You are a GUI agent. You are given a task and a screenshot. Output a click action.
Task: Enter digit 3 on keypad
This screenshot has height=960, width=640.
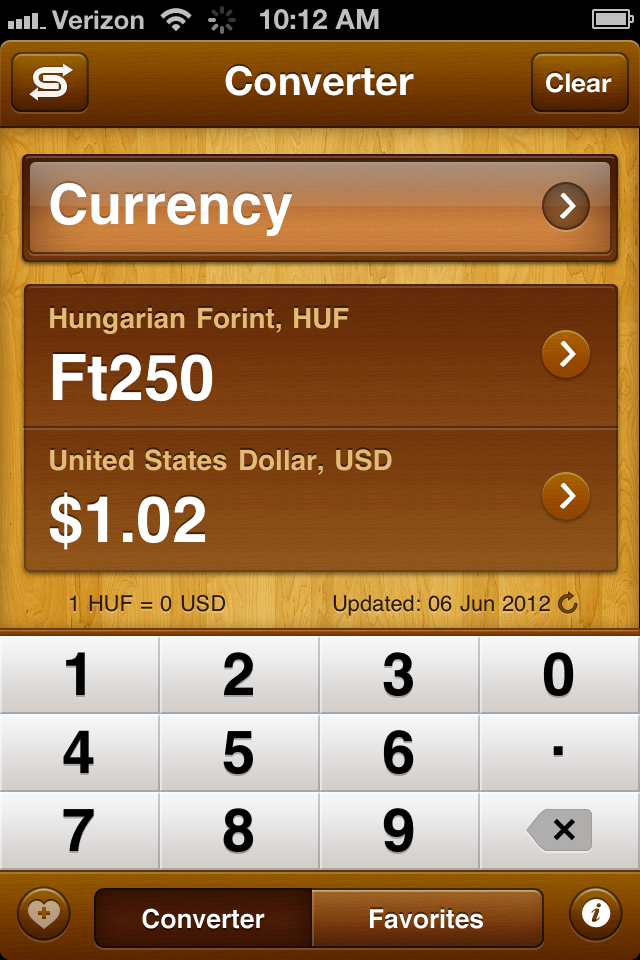[x=399, y=675]
